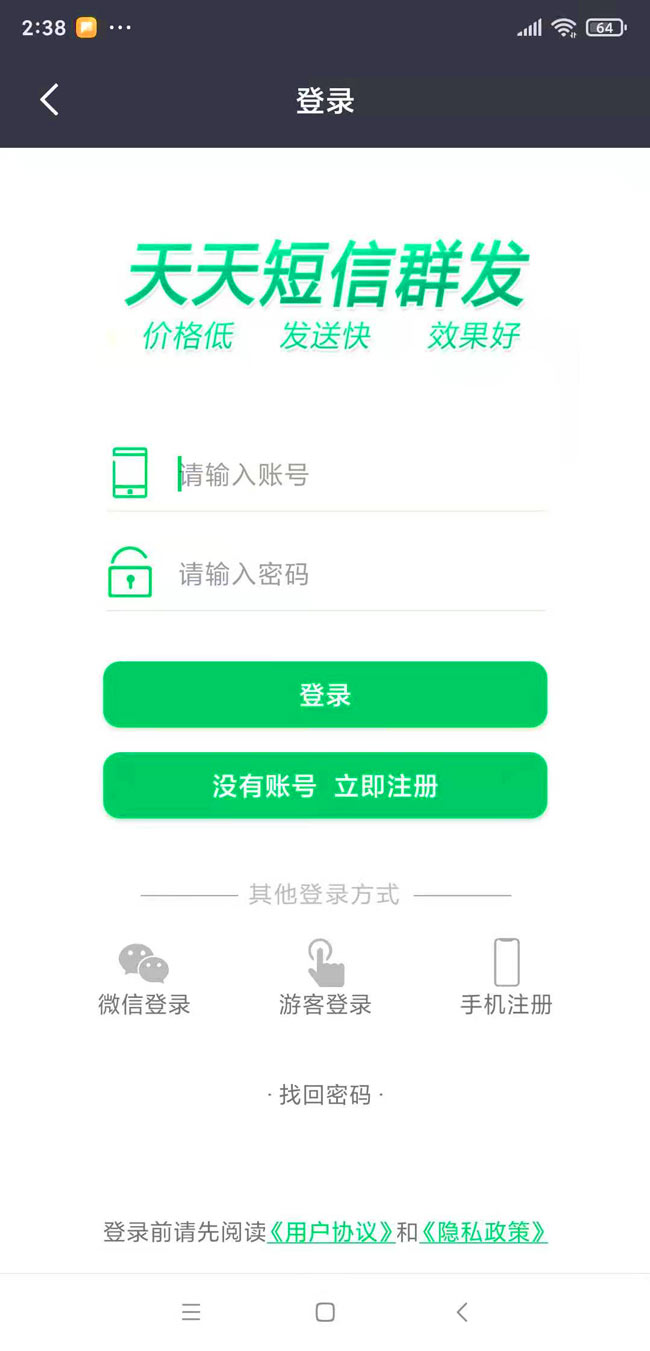Viewport: 650px width, 1351px height.
Task: Register a new account via 立即注册
Action: (x=325, y=786)
